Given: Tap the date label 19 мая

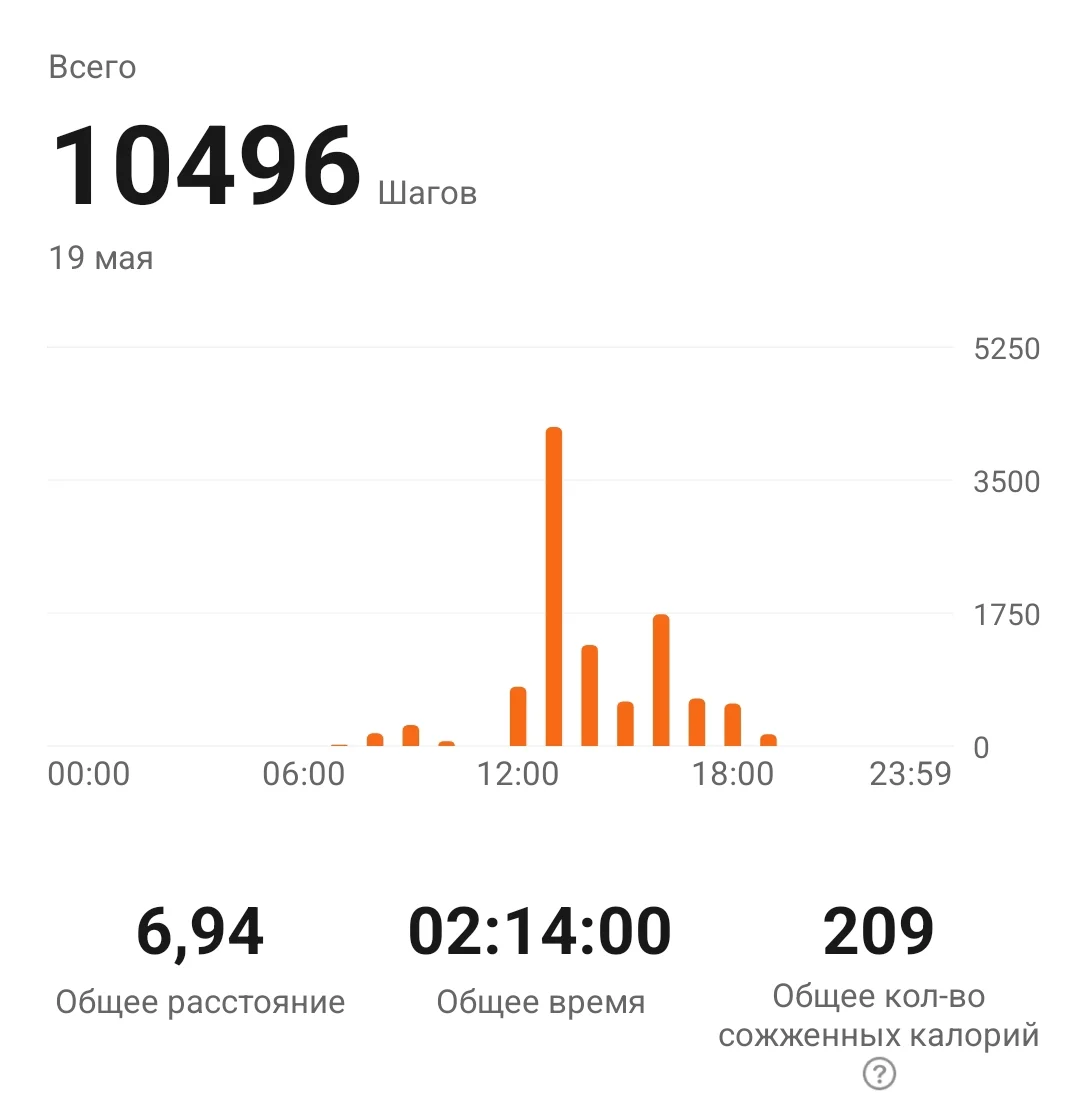Looking at the screenshot, I should point(102,257).
